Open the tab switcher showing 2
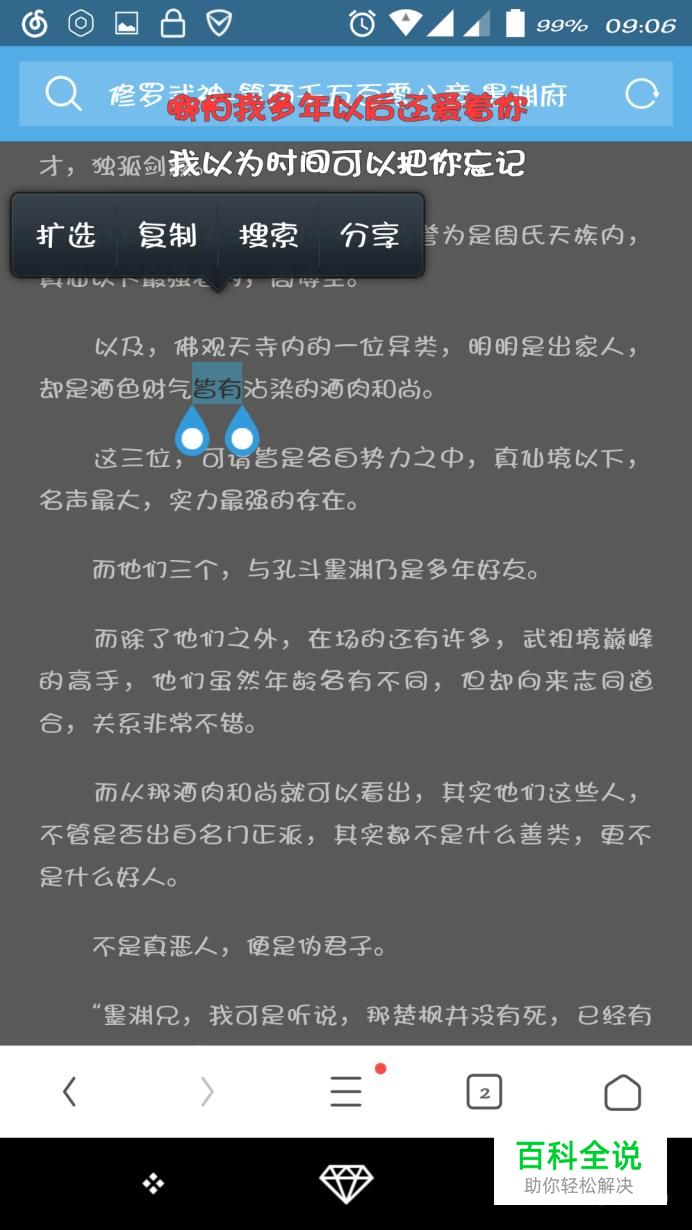Screen dimensions: 692x1230 click(484, 1092)
